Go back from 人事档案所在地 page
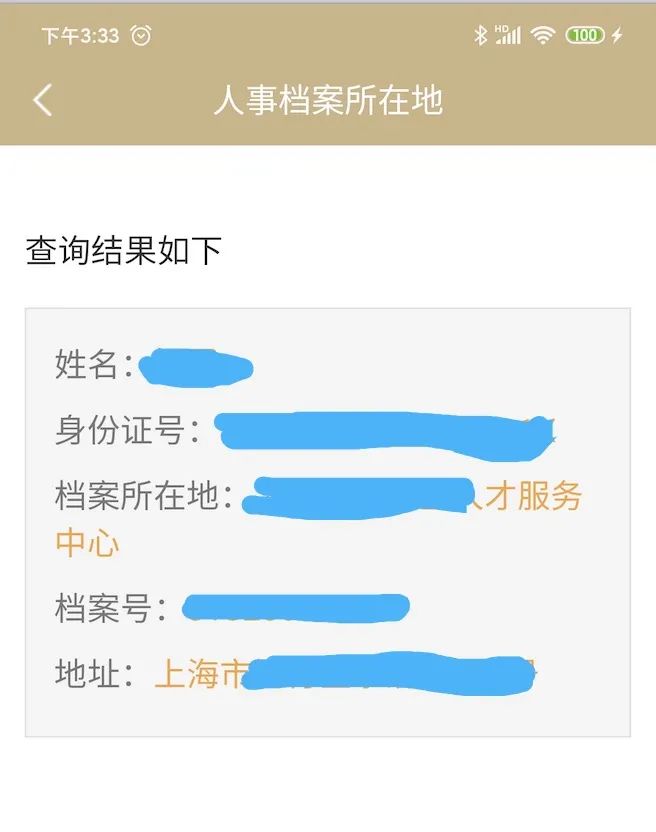The width and height of the screenshot is (656, 832). click(x=42, y=101)
